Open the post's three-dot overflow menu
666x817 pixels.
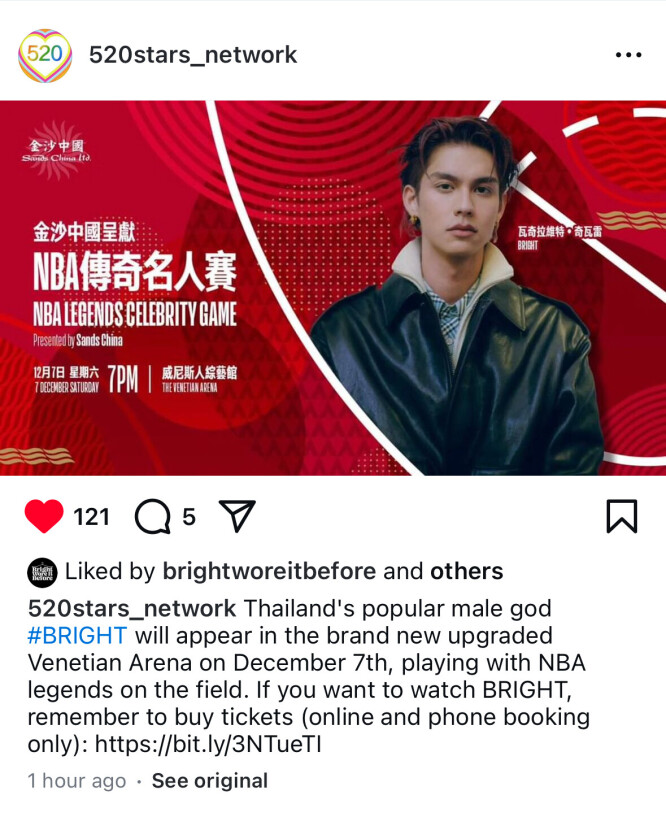628,55
